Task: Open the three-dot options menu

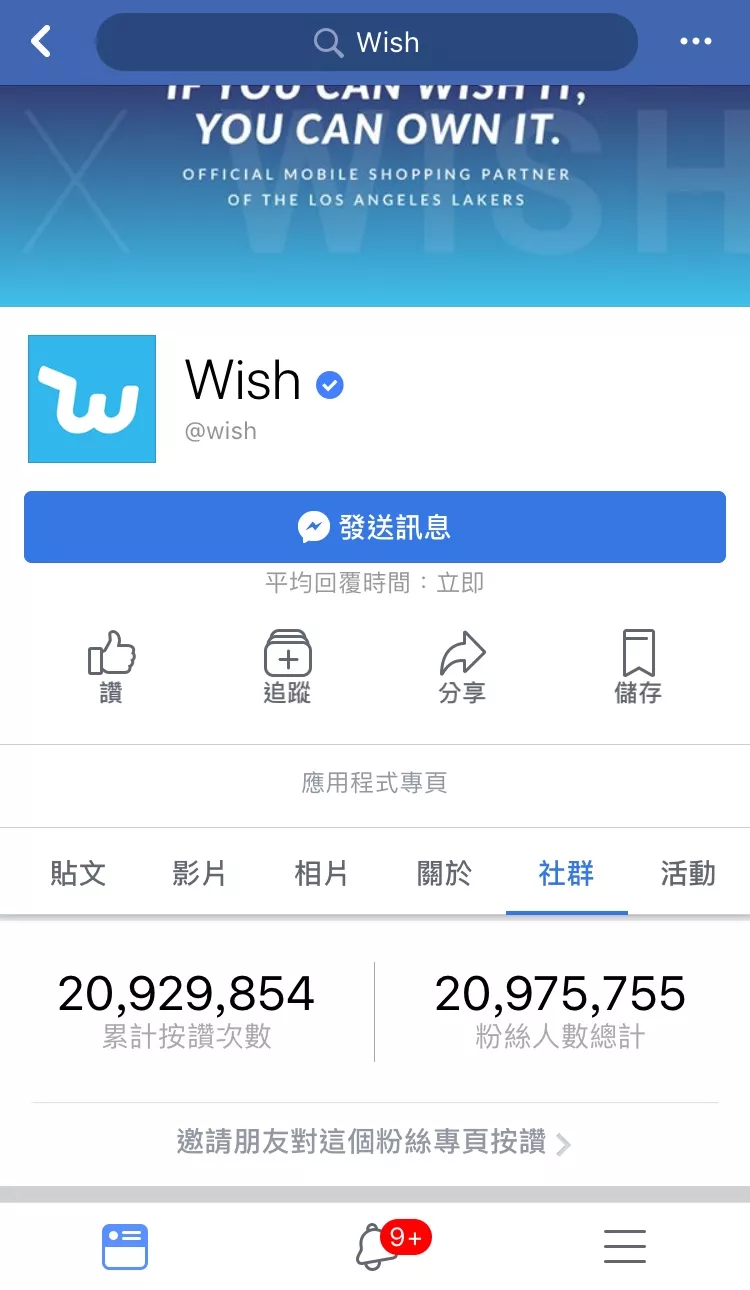Action: (696, 42)
